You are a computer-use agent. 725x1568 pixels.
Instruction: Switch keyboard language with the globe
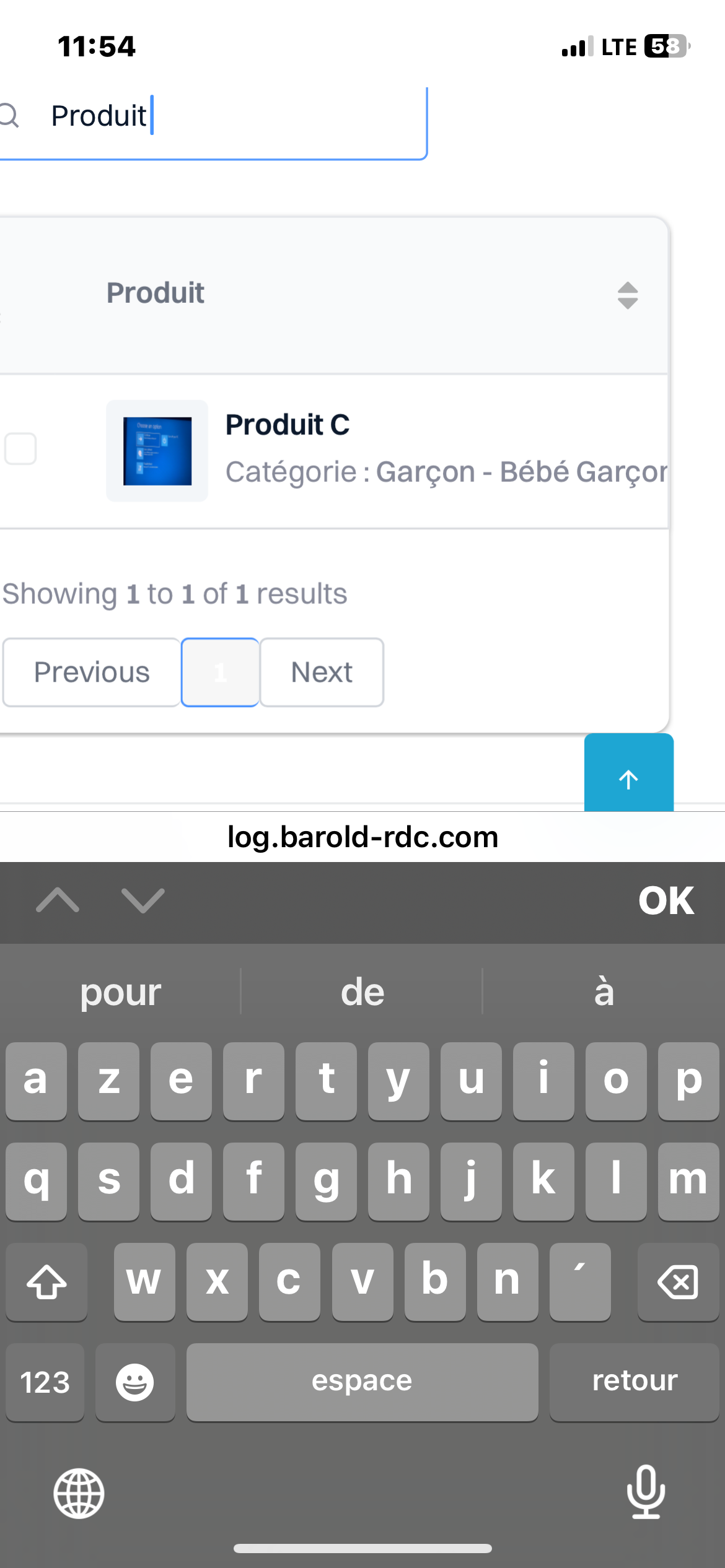tap(79, 1494)
